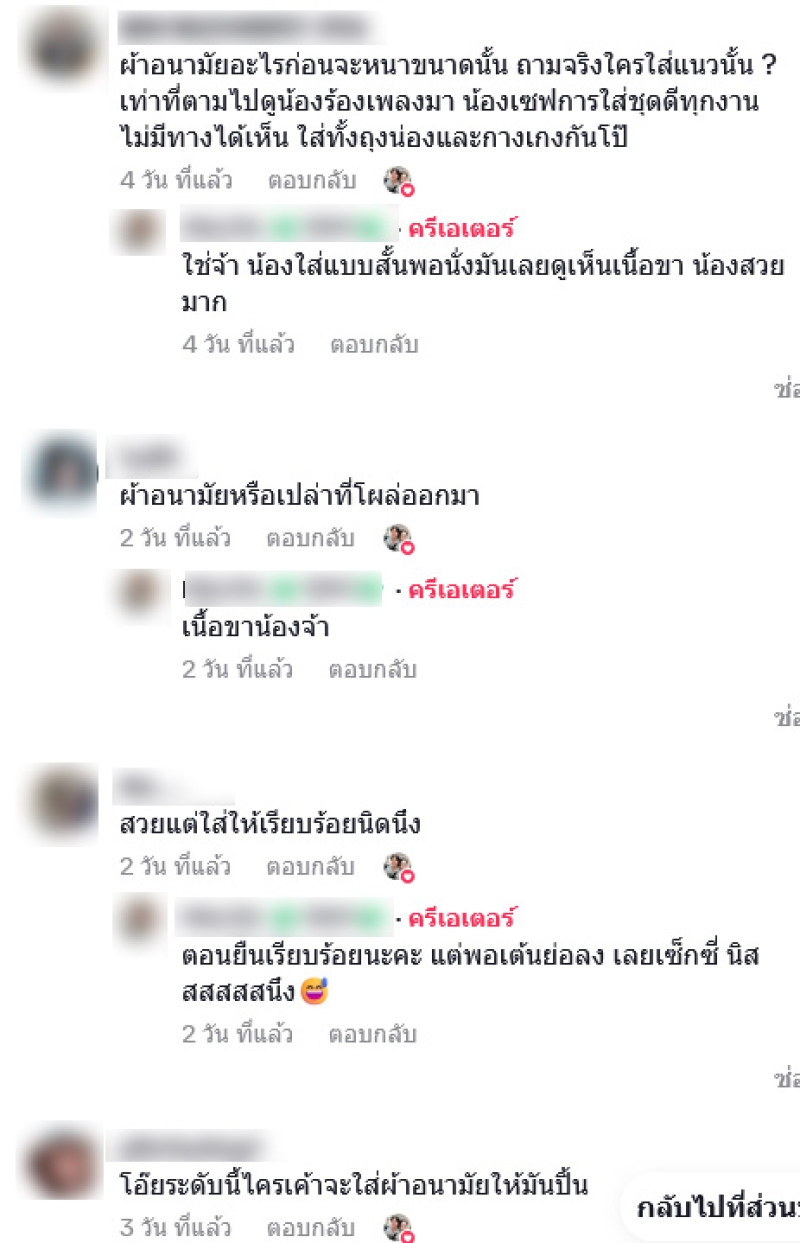This screenshot has width=800, height=1243.
Task: Tap ตอบกลับ under "ผ้าอนามัยหรือเปล่าที่โผล่ออกมา"
Action: (310, 538)
